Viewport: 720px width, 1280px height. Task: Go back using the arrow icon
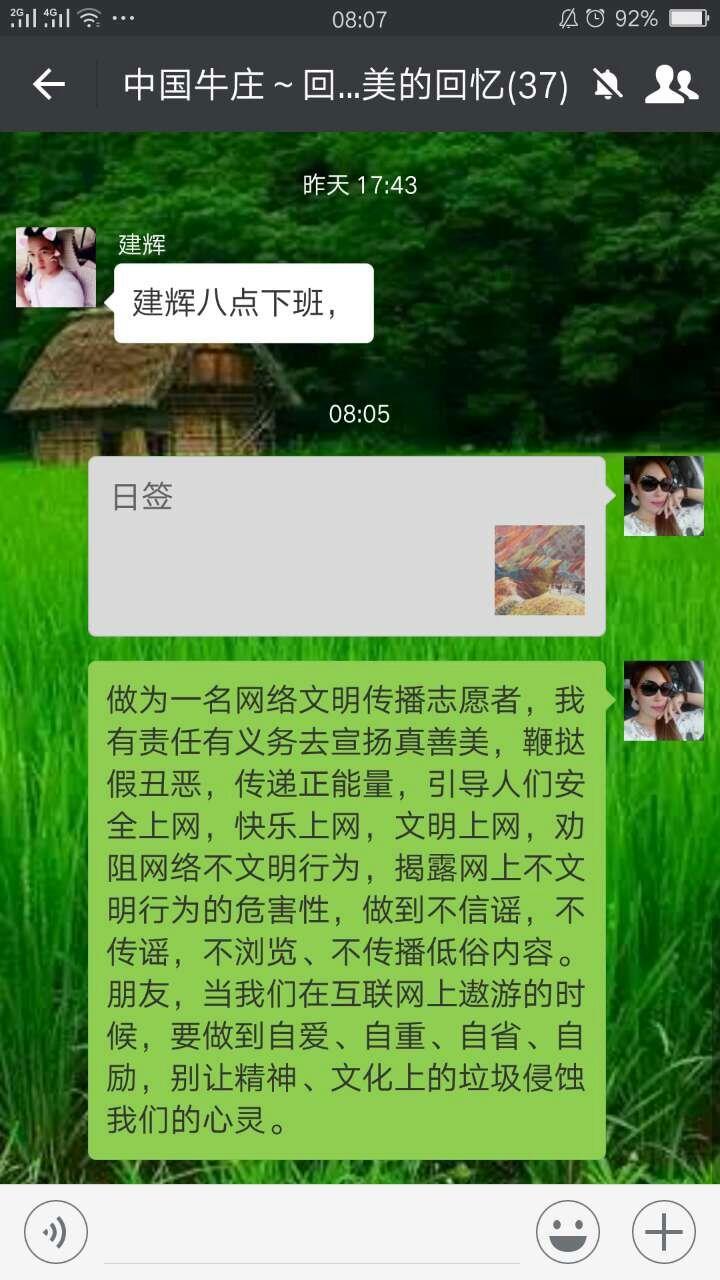[x=48, y=85]
